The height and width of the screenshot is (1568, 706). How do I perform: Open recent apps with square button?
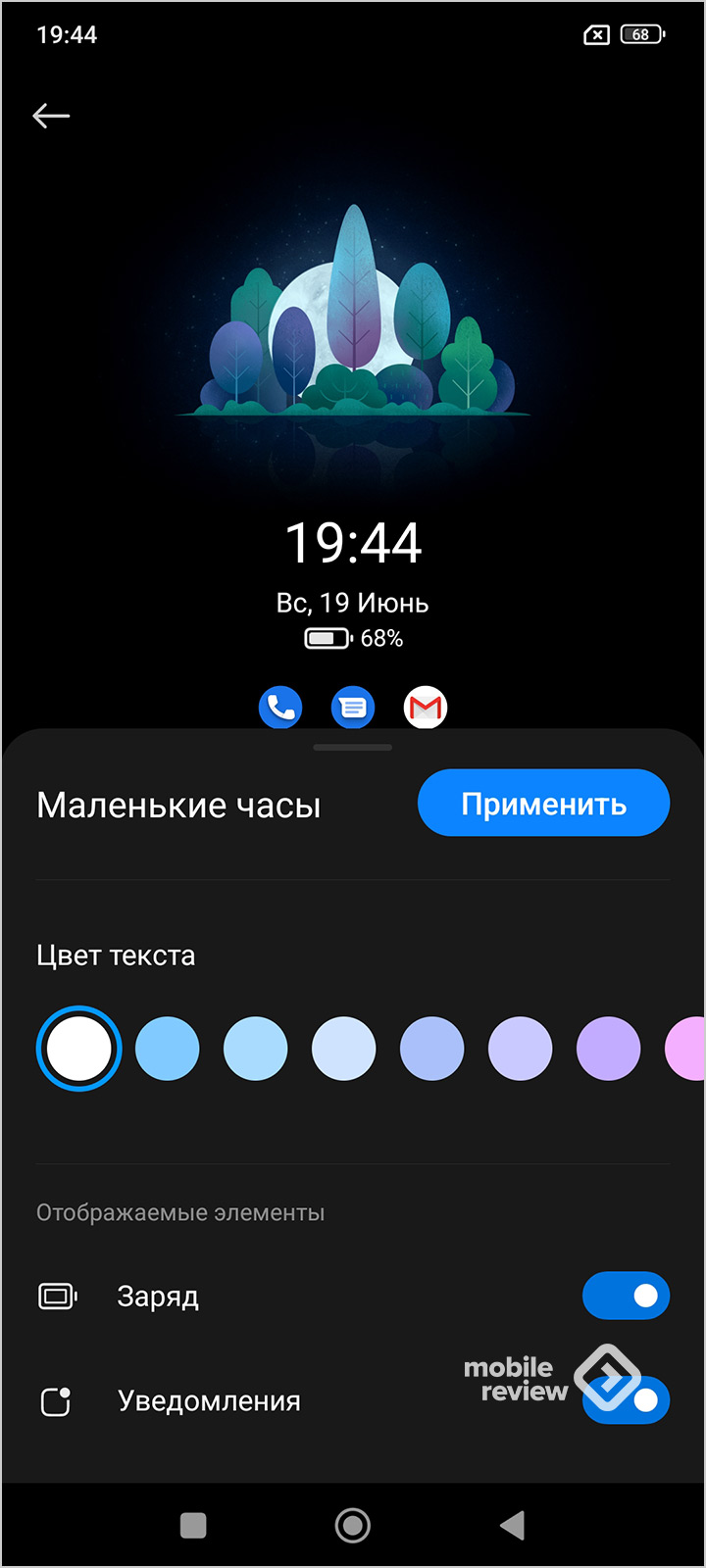click(194, 1525)
